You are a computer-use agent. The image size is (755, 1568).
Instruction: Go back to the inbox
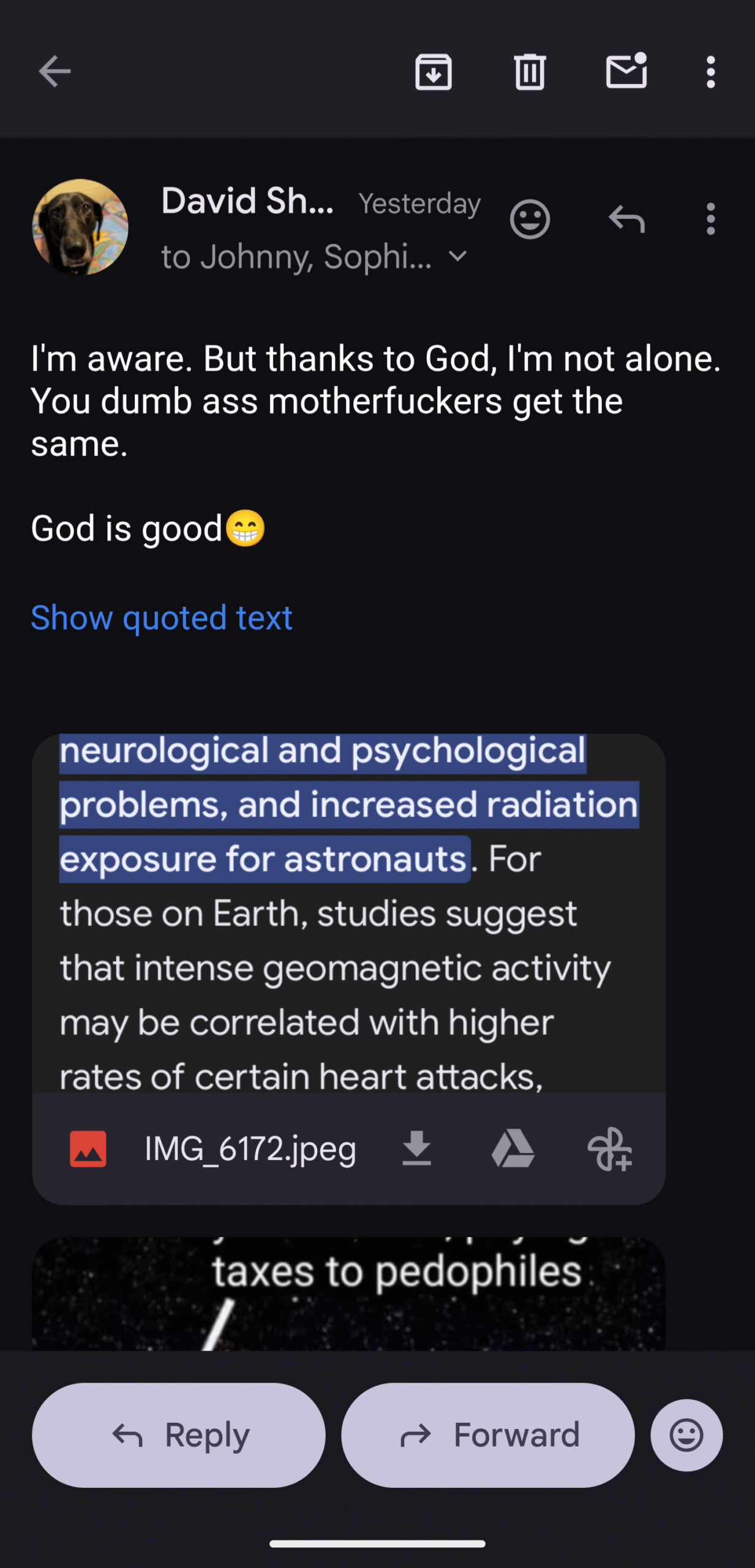coord(54,72)
